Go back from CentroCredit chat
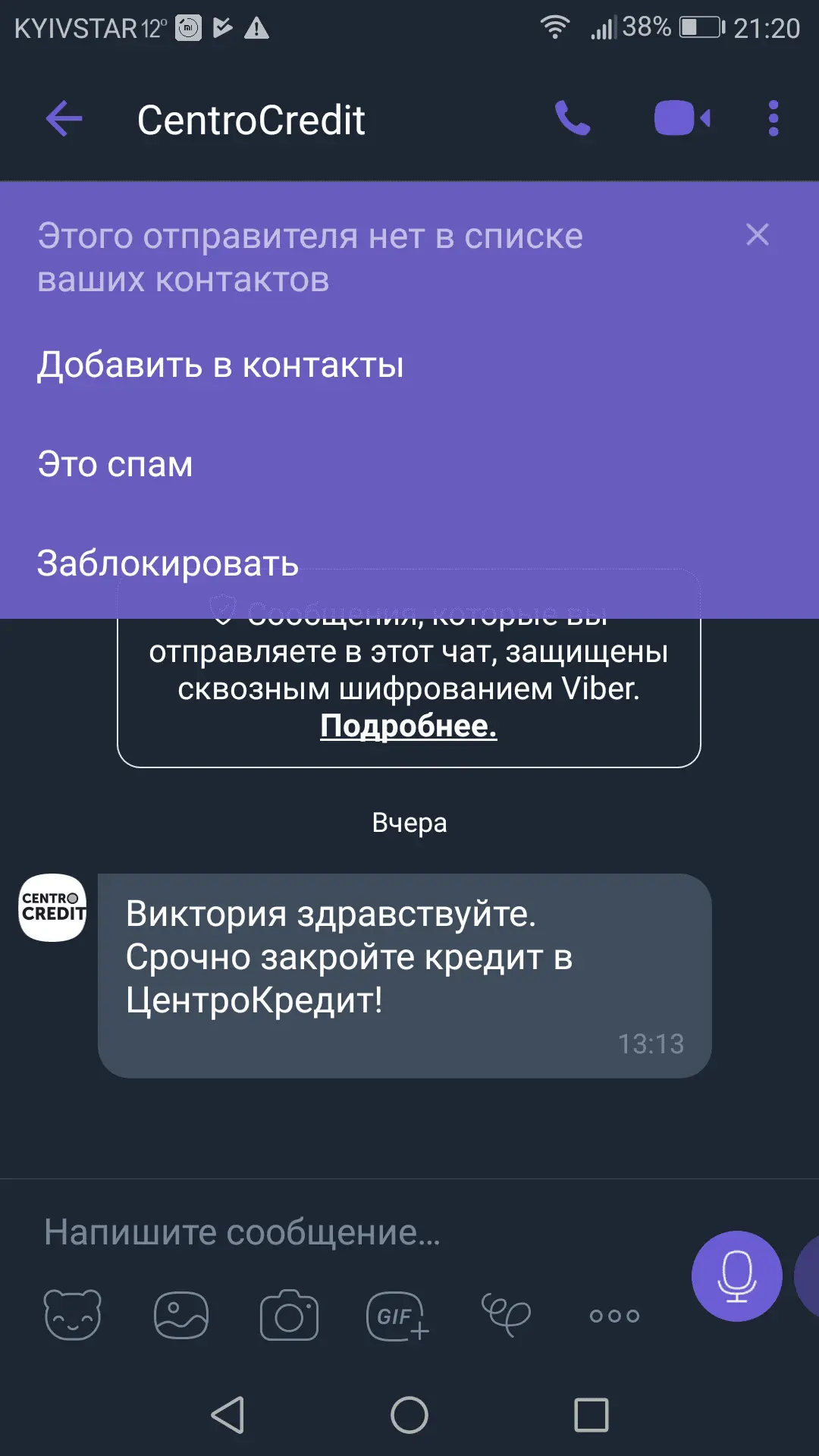The height and width of the screenshot is (1456, 819). (x=64, y=119)
